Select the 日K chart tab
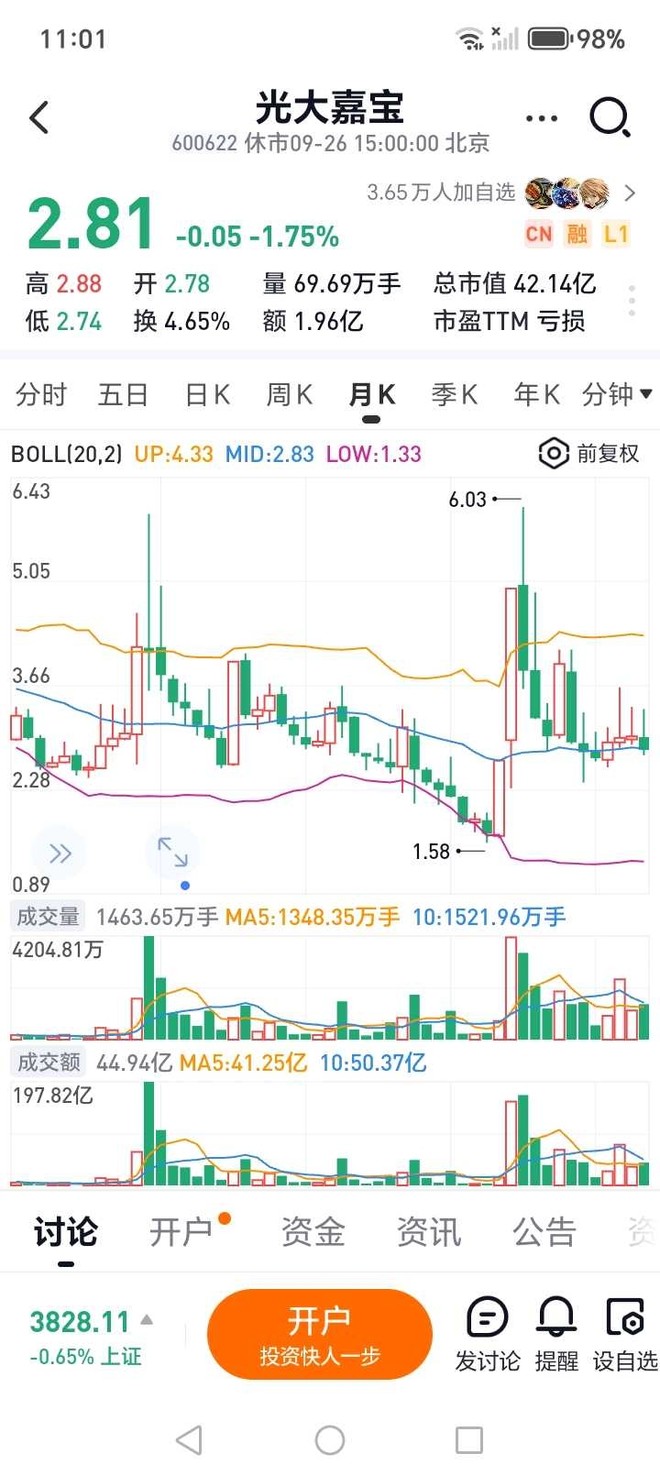Screen dimensions: 660x1476 click(x=207, y=395)
